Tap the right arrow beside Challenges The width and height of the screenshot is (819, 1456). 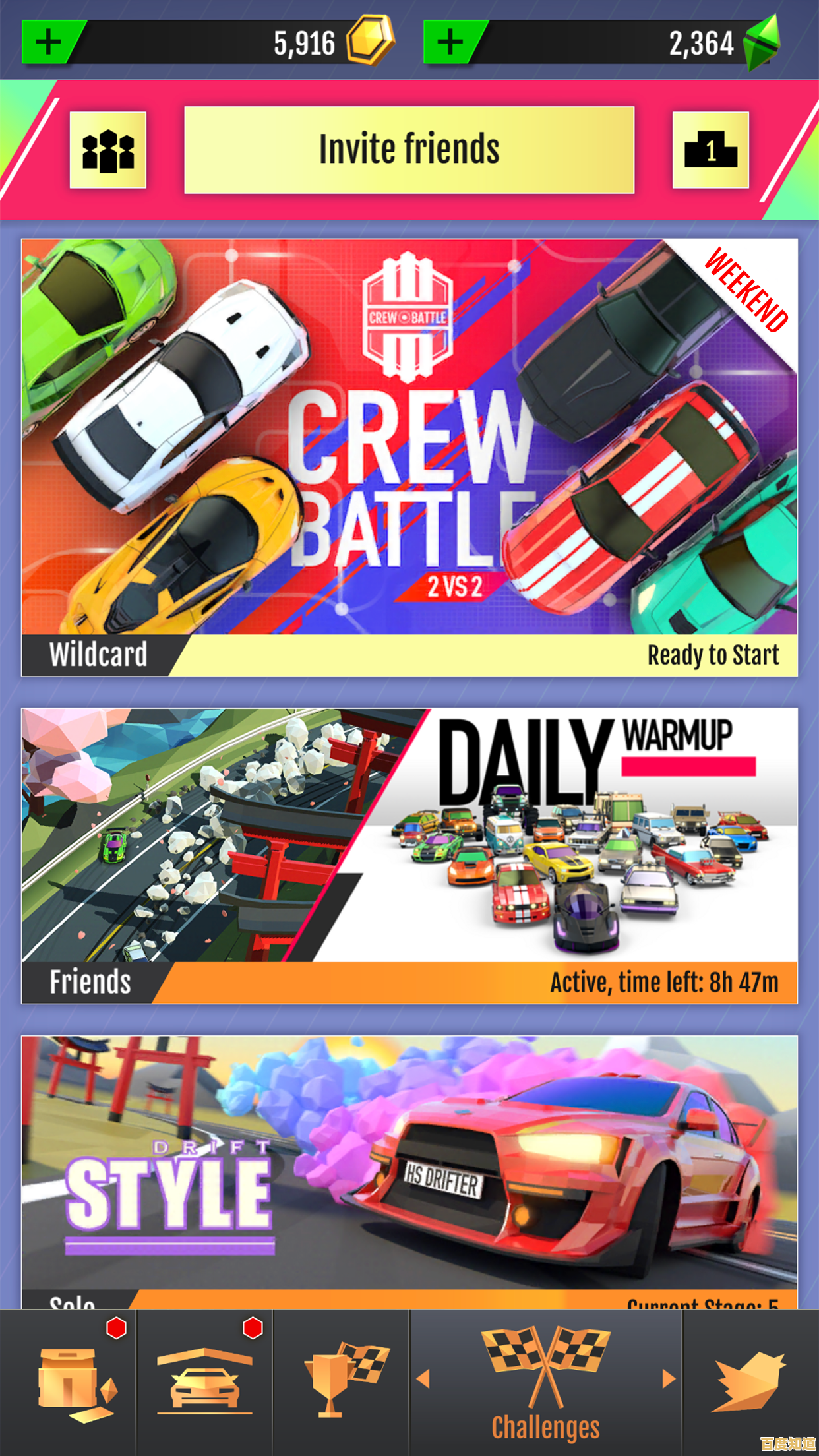click(x=668, y=1378)
